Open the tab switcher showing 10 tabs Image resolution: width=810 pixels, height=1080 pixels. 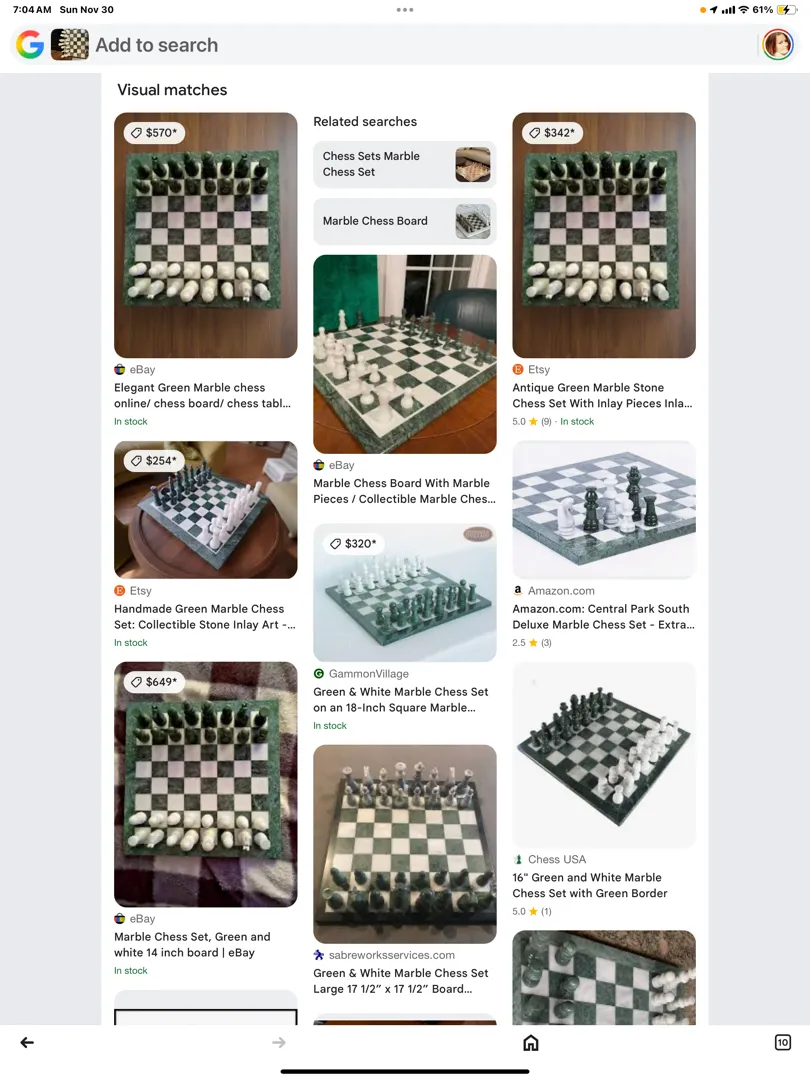tap(782, 1042)
